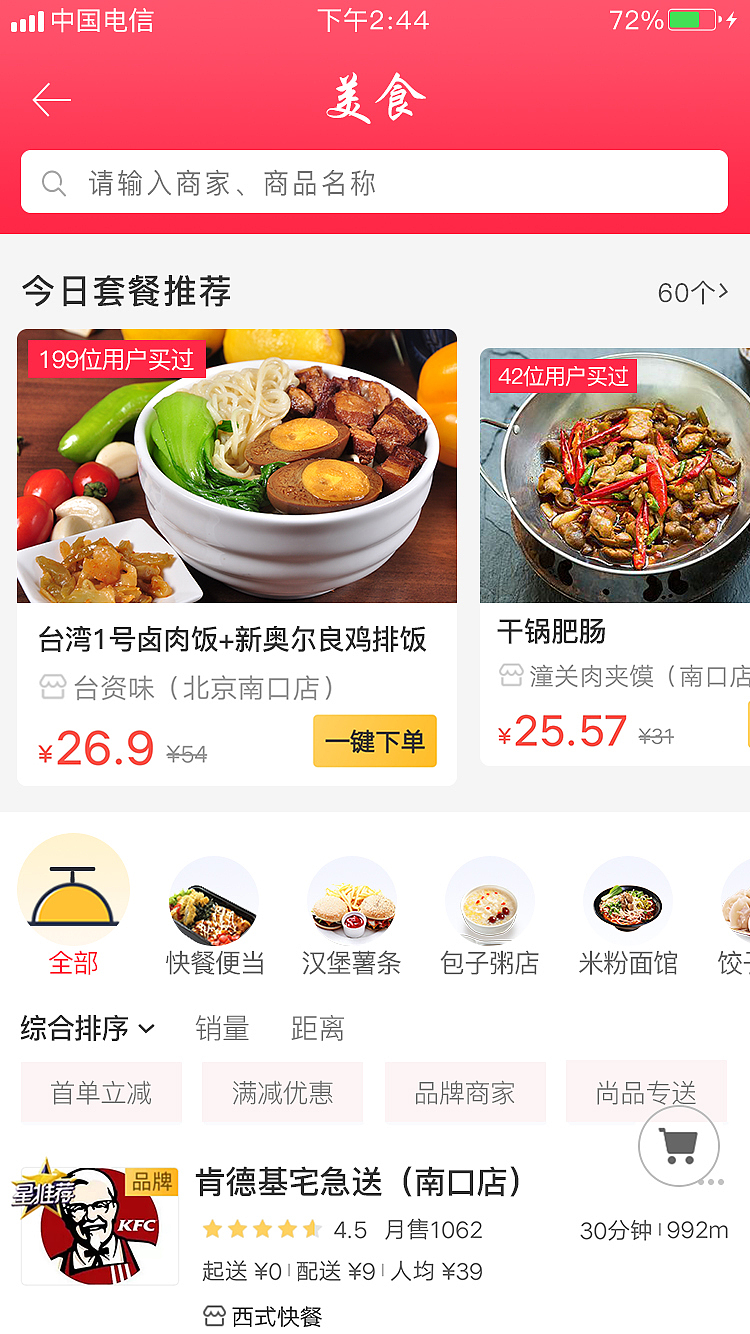Click the search magnifier icon
This screenshot has height=1334, width=750.
[x=54, y=182]
